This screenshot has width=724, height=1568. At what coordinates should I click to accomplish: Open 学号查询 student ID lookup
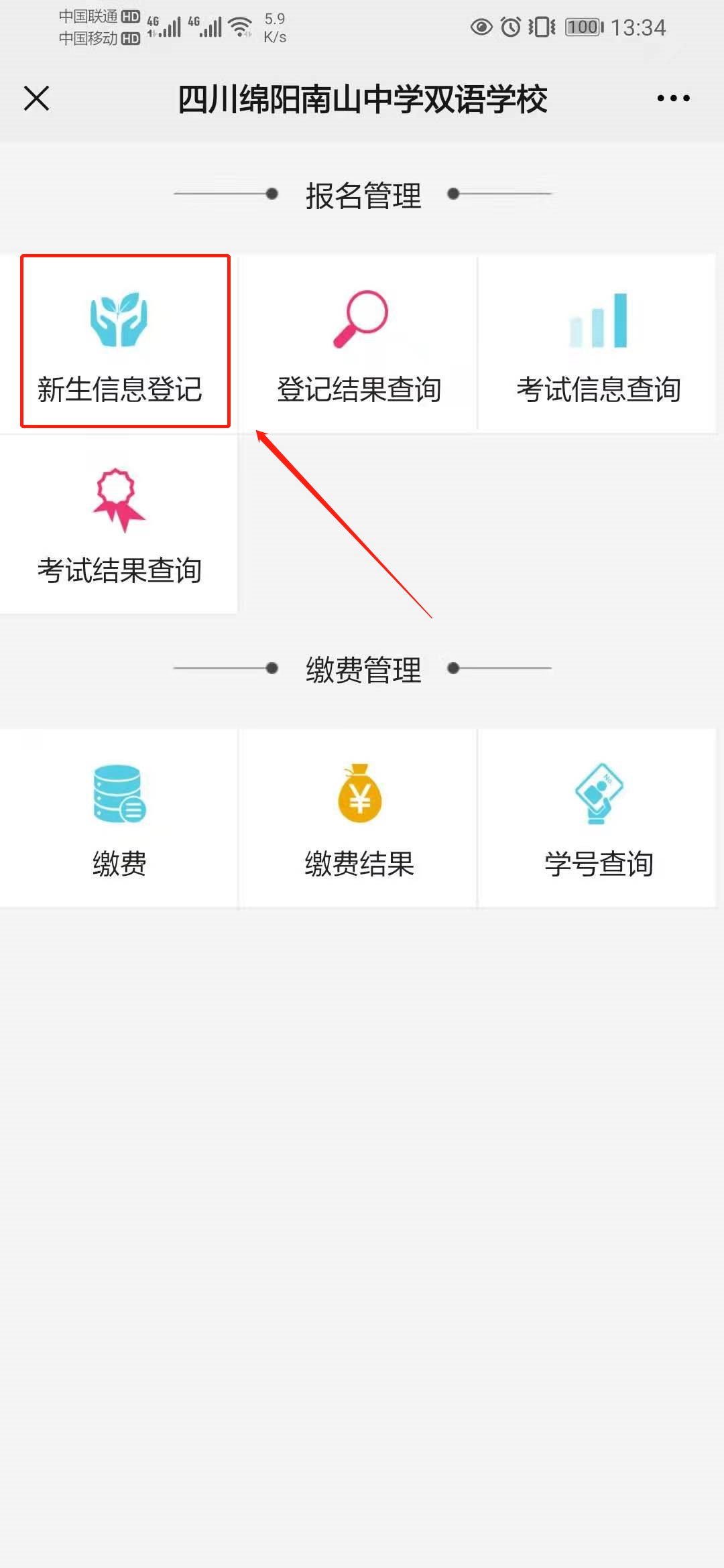click(598, 819)
